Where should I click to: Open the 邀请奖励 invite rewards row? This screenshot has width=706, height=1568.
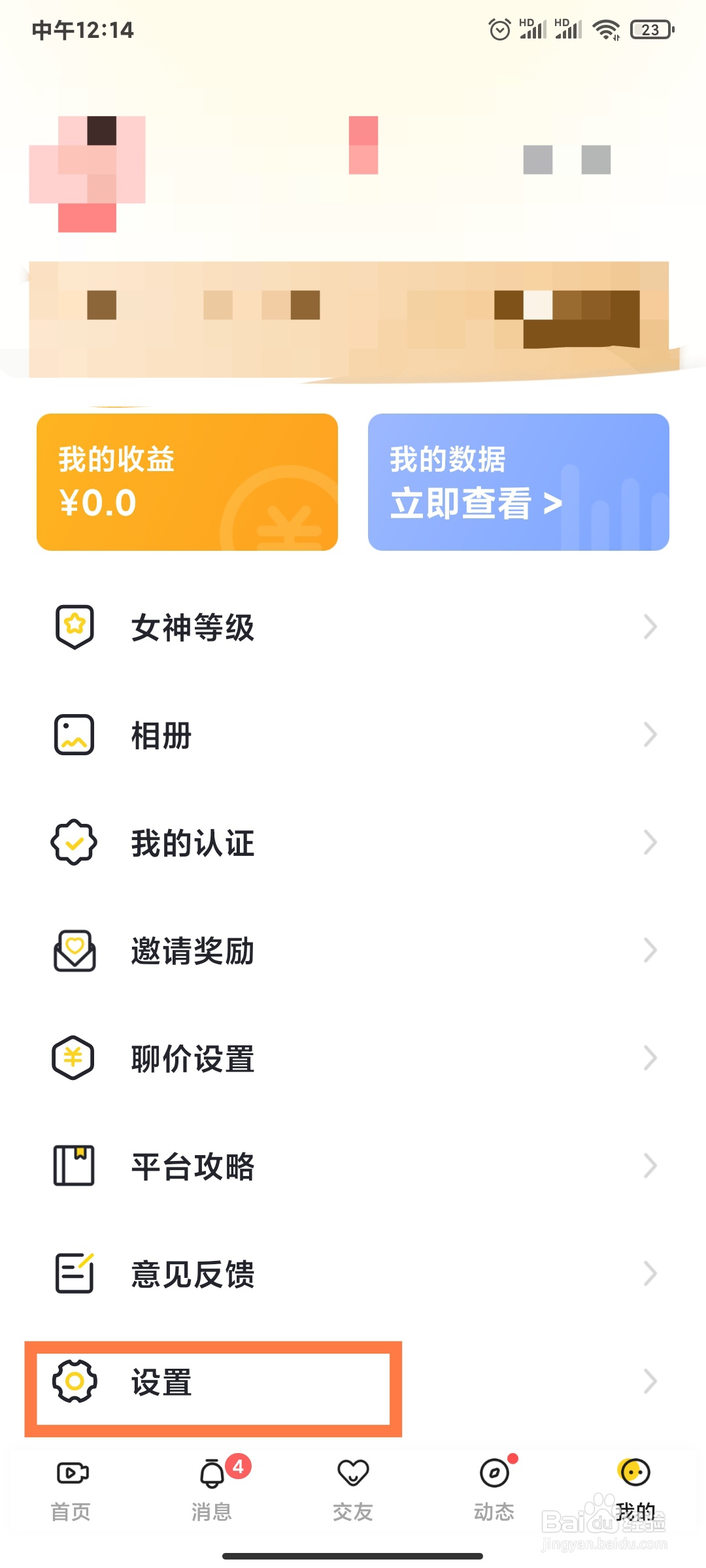353,951
